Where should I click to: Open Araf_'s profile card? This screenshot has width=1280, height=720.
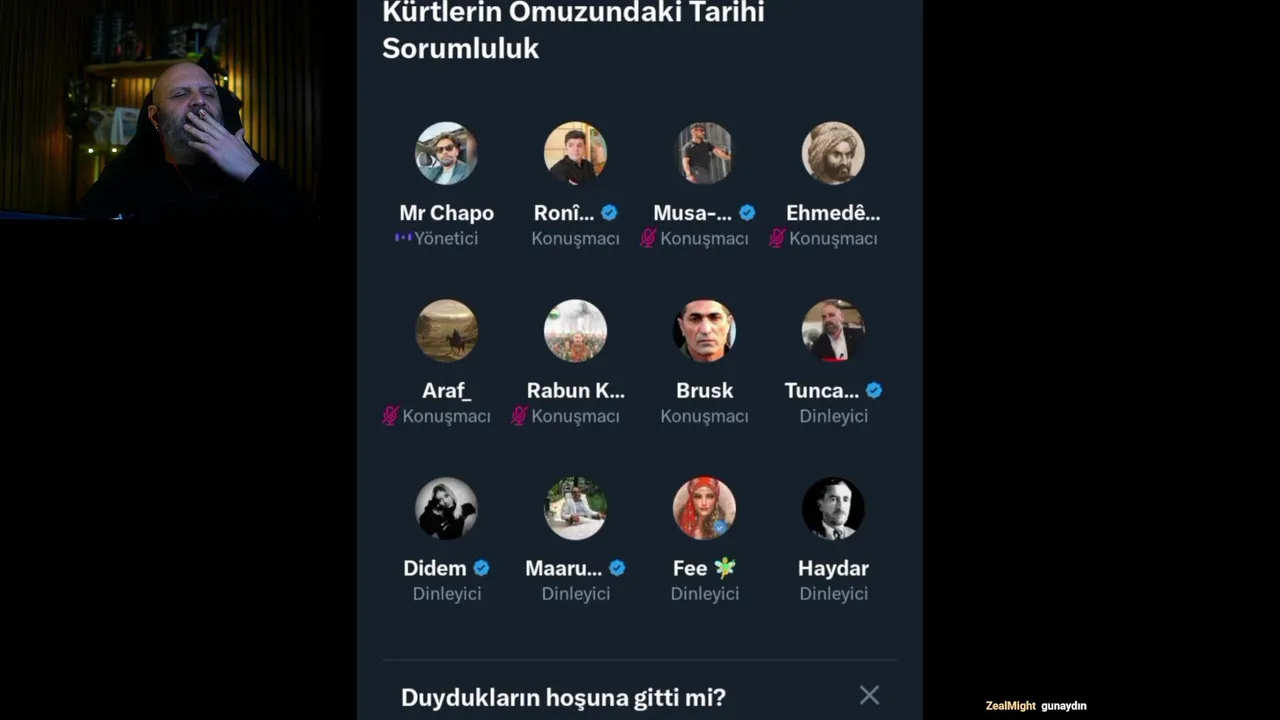pos(446,331)
